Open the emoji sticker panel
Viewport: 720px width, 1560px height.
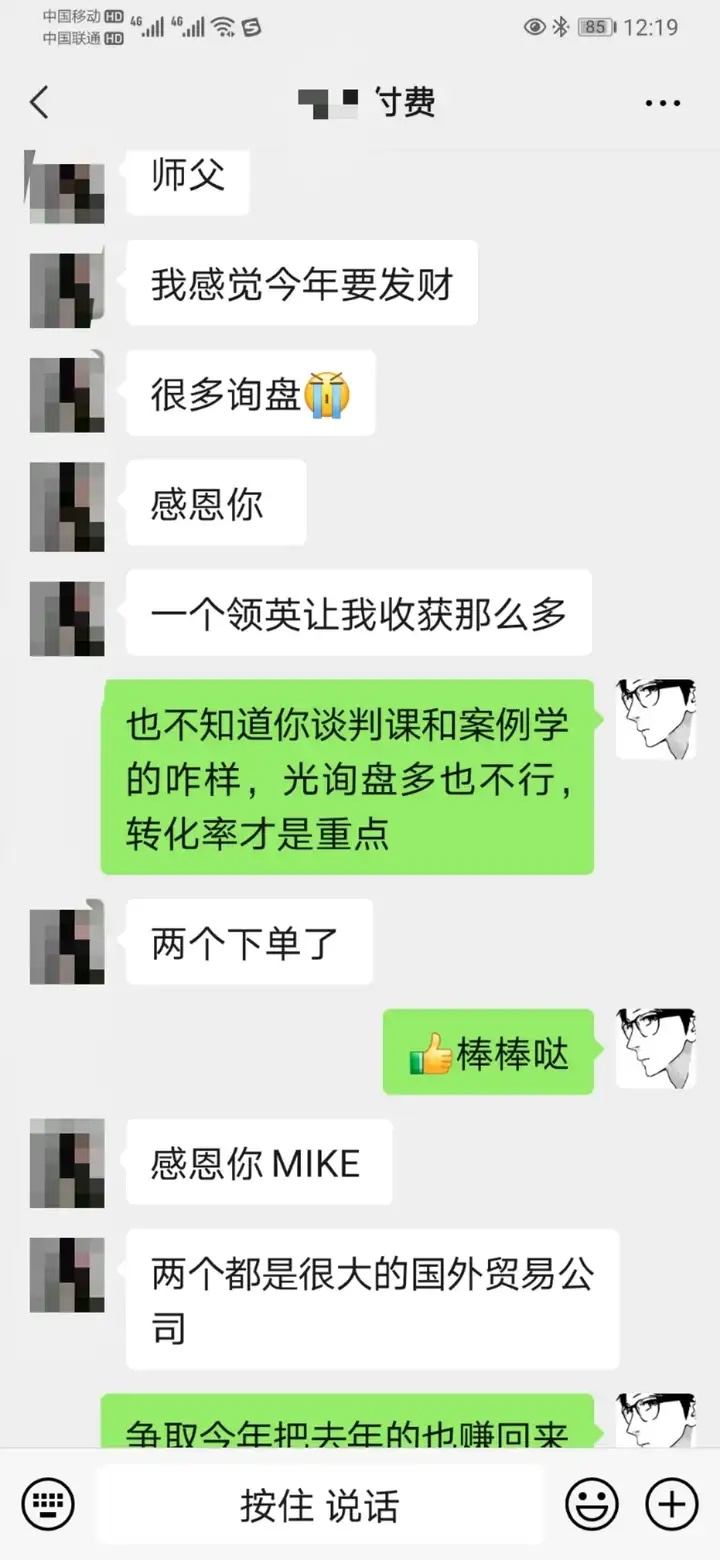591,1503
